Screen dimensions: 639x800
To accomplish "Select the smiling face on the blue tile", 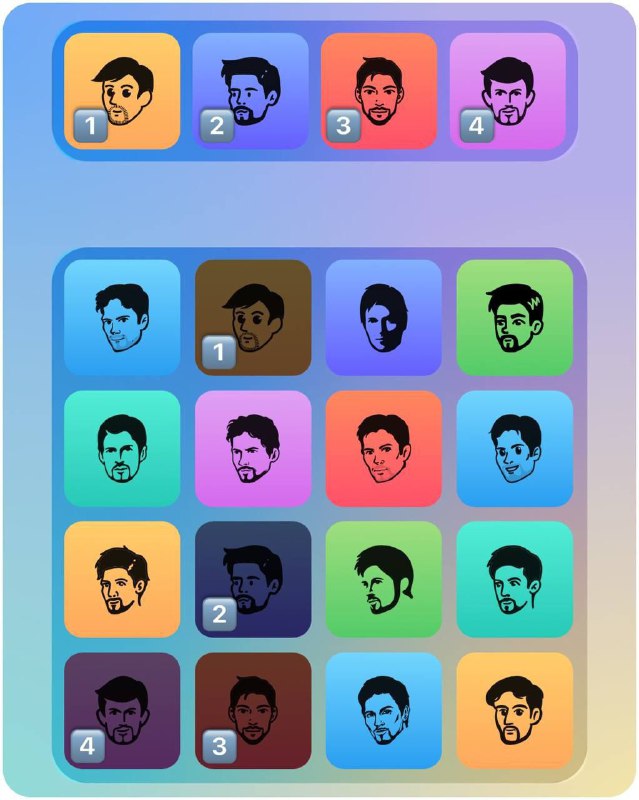I will tap(515, 448).
